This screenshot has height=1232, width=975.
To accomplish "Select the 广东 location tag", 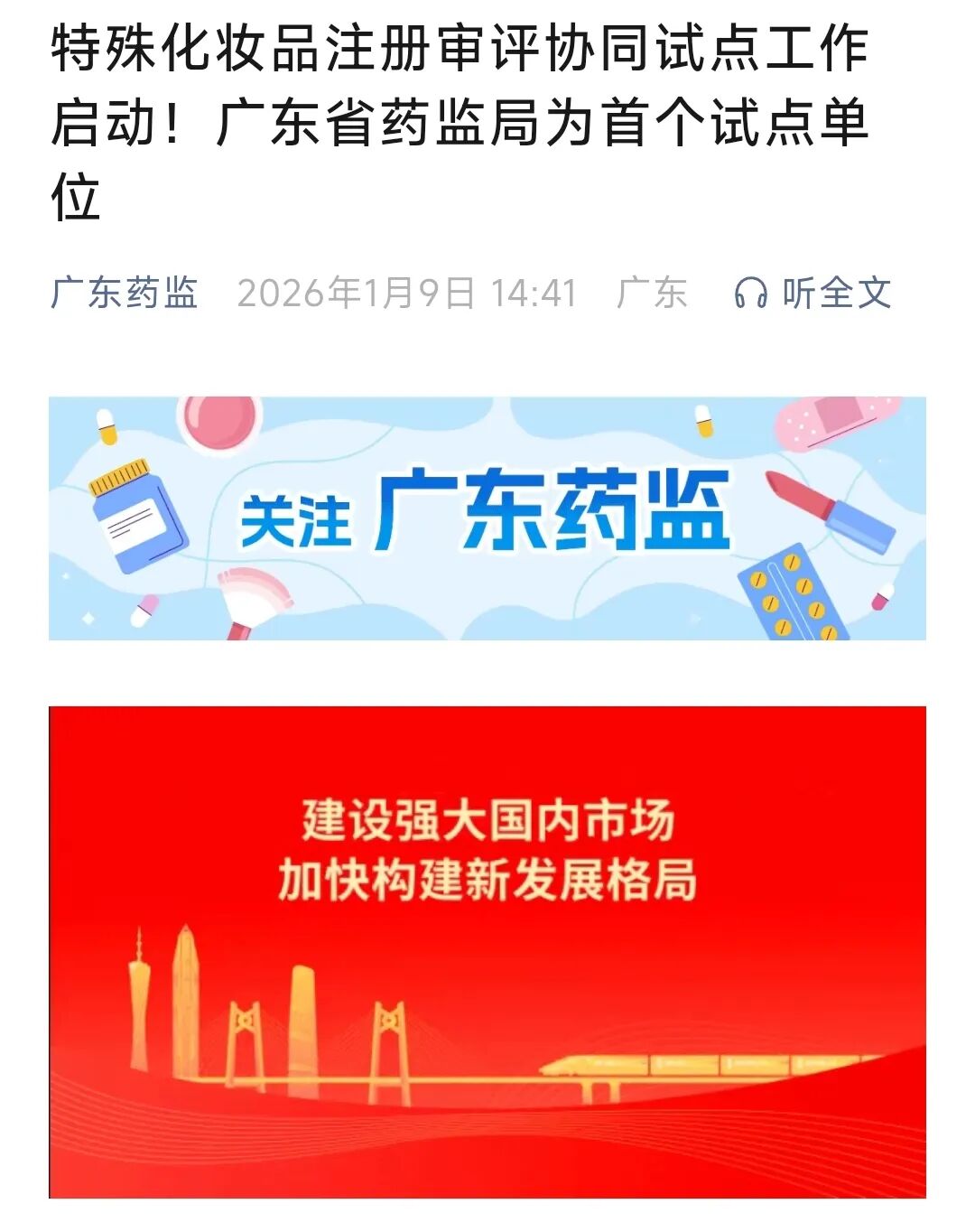I will tap(652, 294).
